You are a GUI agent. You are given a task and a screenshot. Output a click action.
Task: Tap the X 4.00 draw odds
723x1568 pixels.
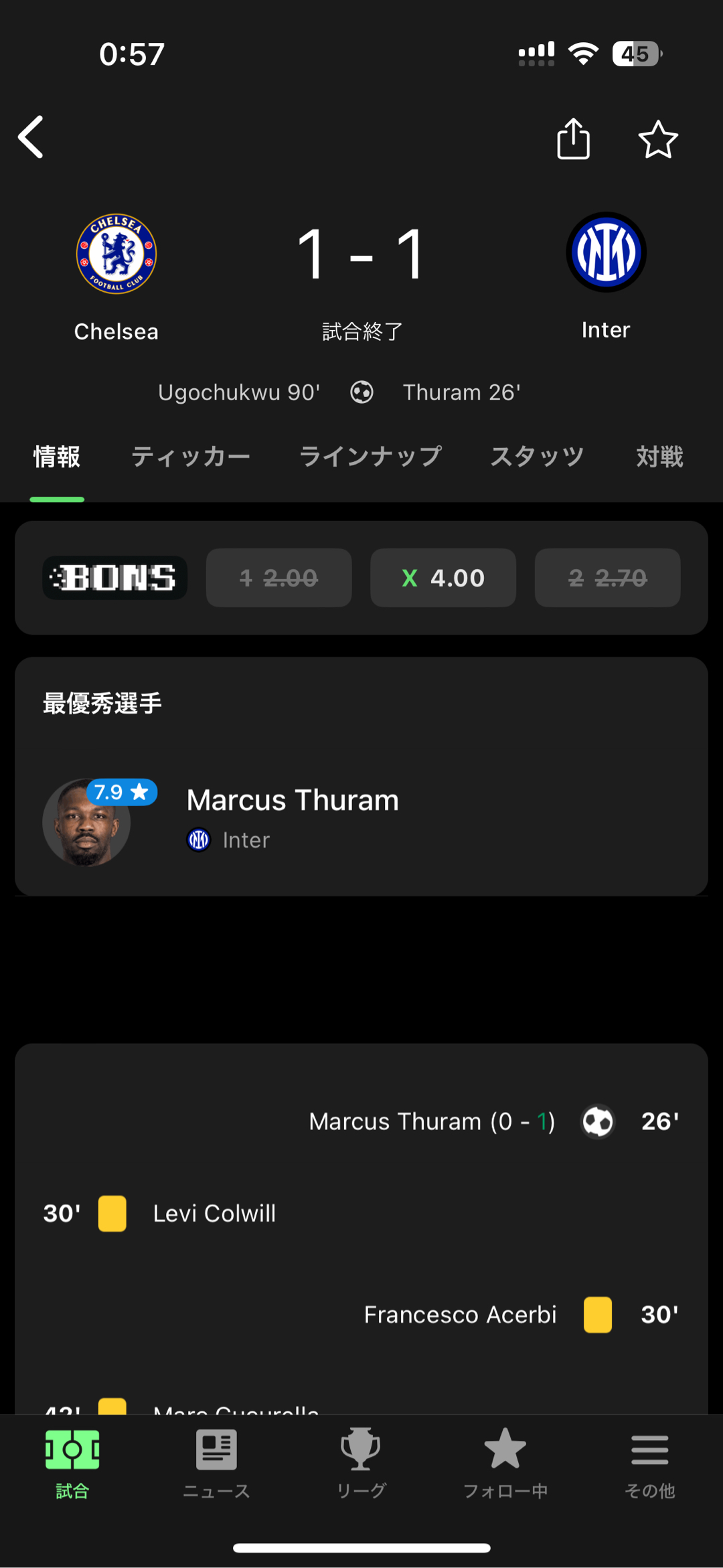coord(443,578)
